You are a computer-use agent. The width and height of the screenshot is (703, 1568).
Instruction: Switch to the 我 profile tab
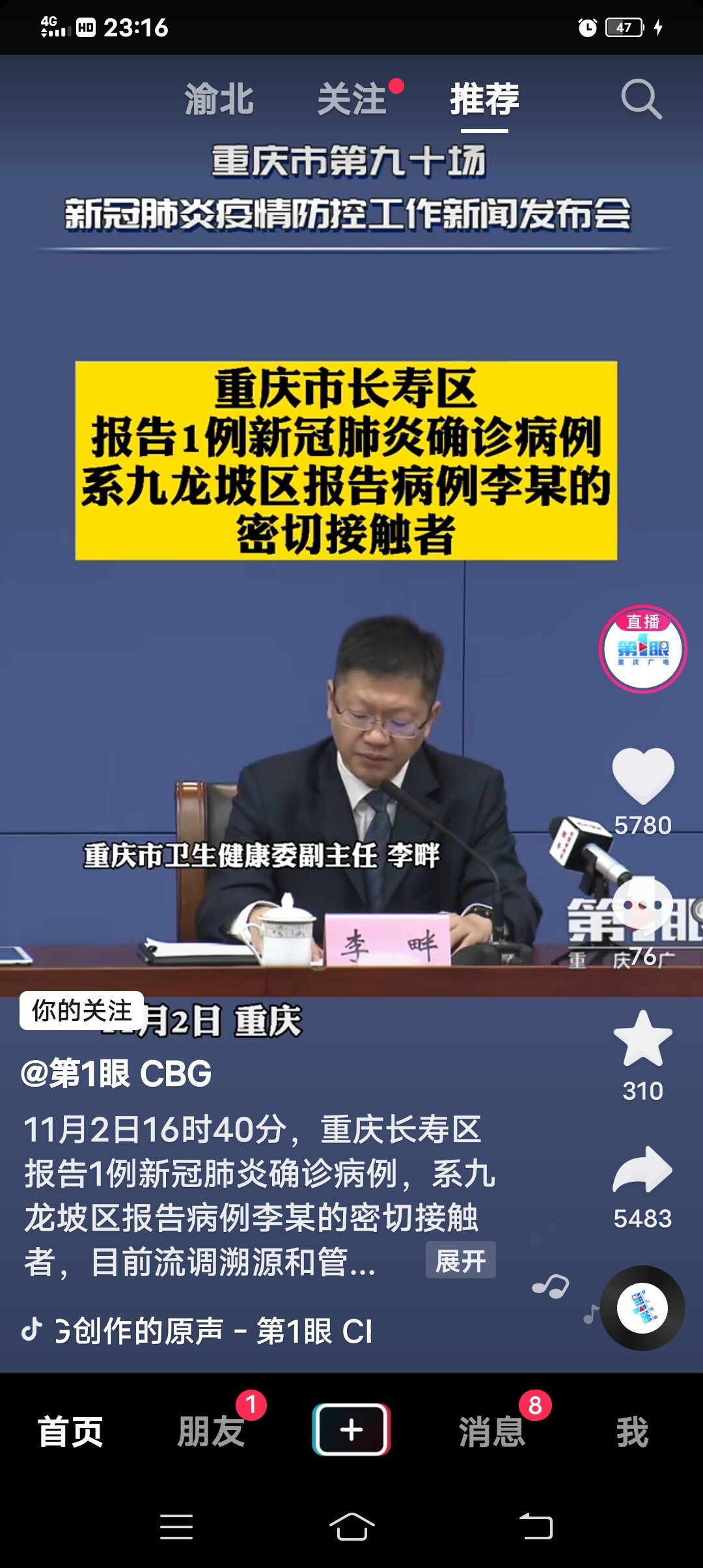(x=632, y=1431)
